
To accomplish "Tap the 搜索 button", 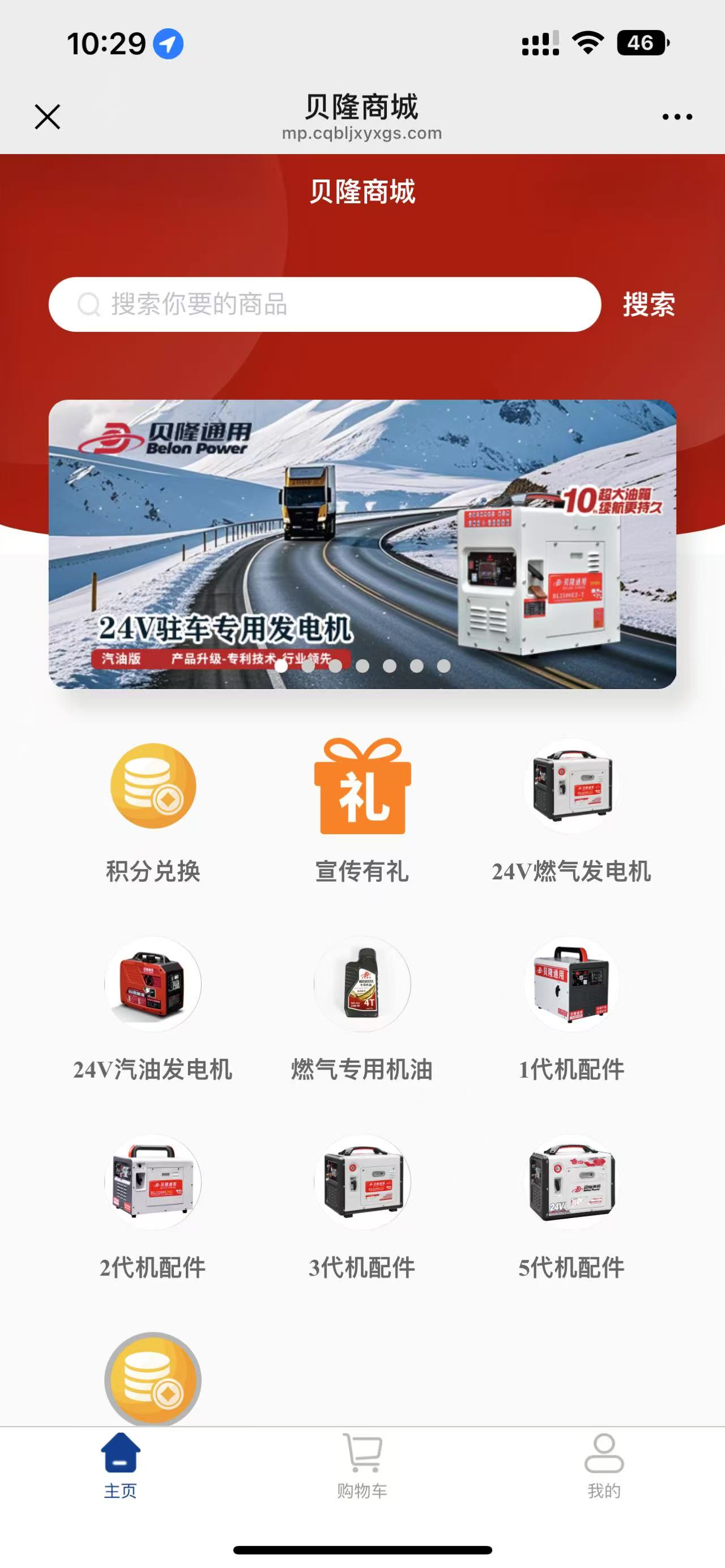I will click(649, 304).
